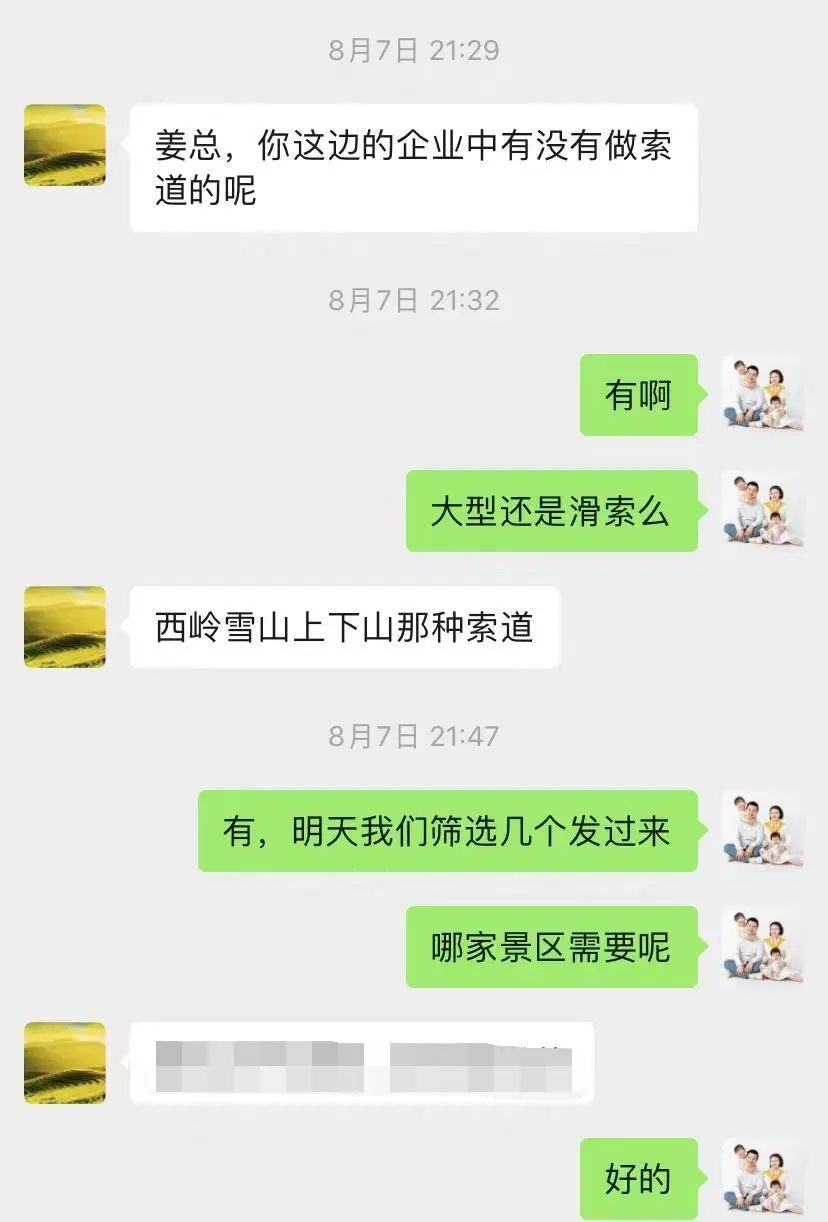The height and width of the screenshot is (1222, 828).
Task: Open landscape avatar beside the blurred message
Action: [x=65, y=1063]
